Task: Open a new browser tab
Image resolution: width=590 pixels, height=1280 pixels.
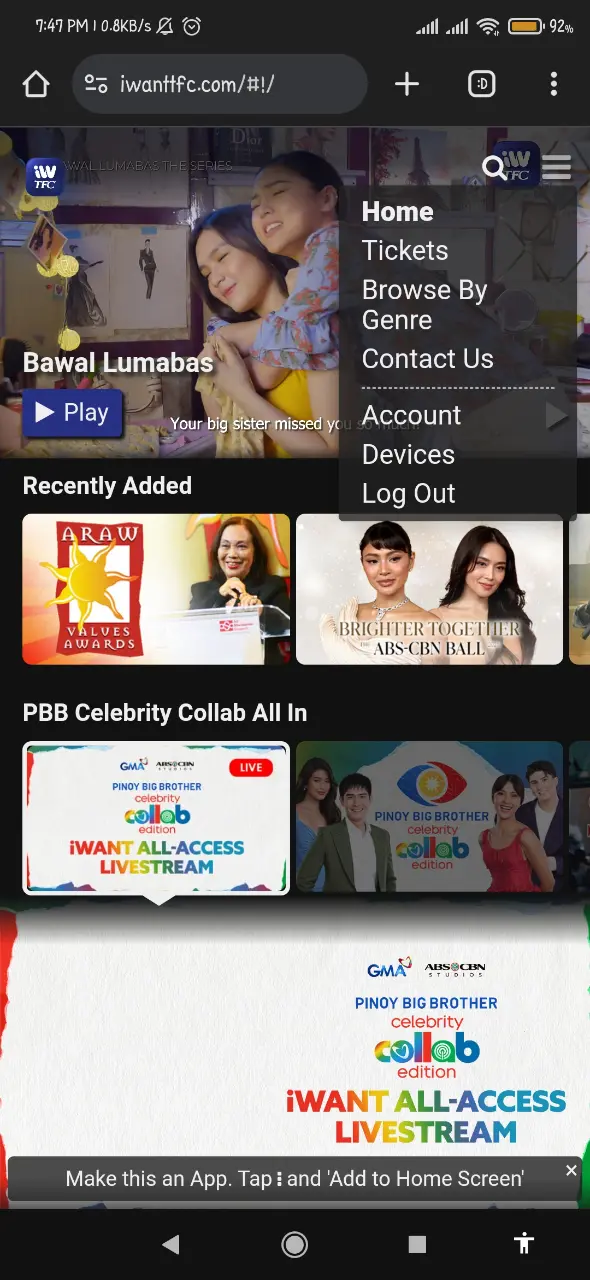Action: pyautogui.click(x=407, y=84)
